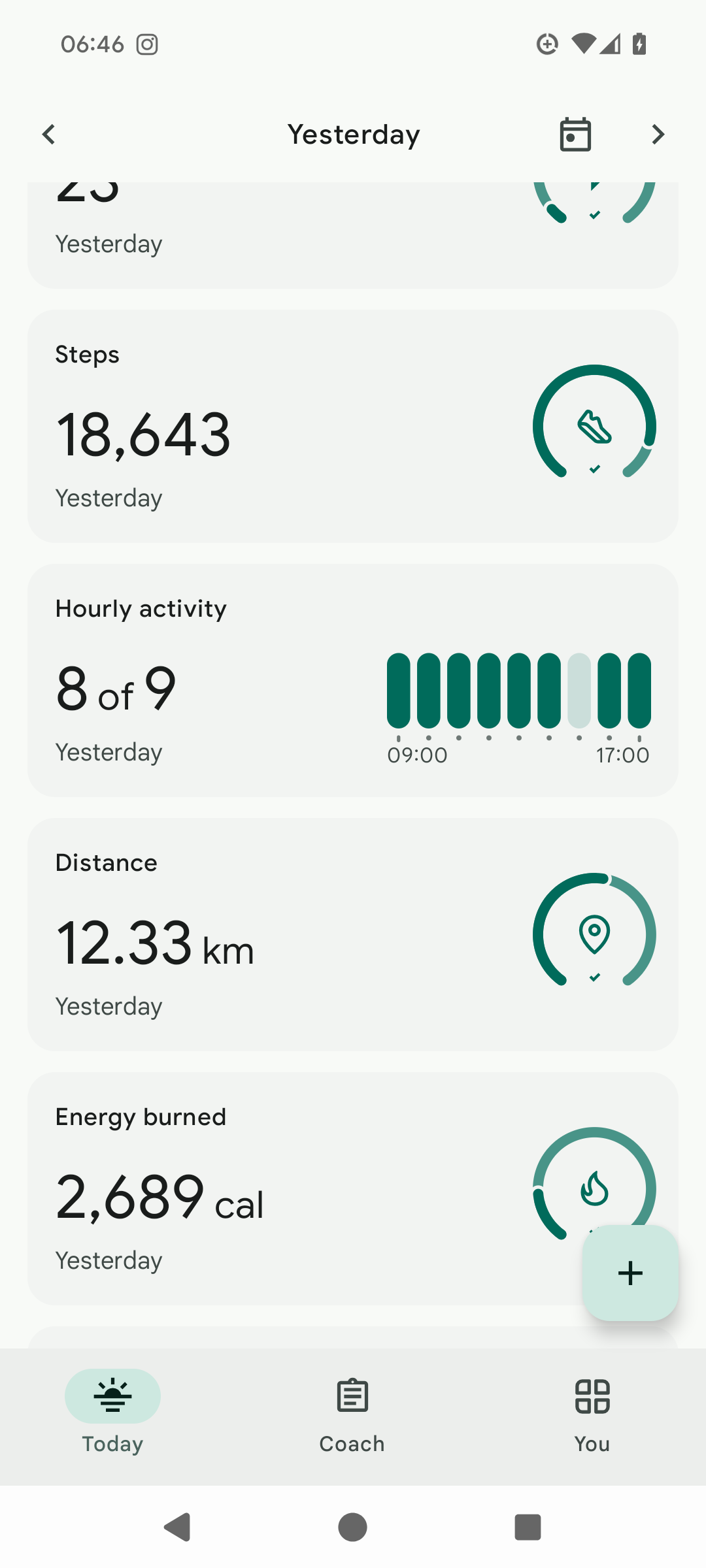Open the calendar date picker
This screenshot has height=1568, width=706.
(x=575, y=135)
